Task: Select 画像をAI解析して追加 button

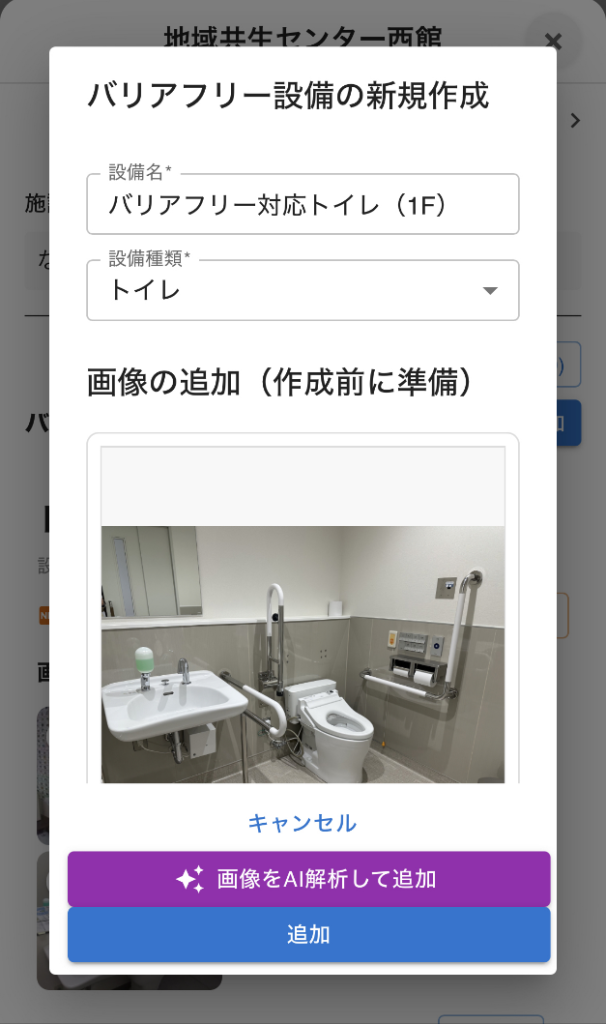Action: click(308, 879)
